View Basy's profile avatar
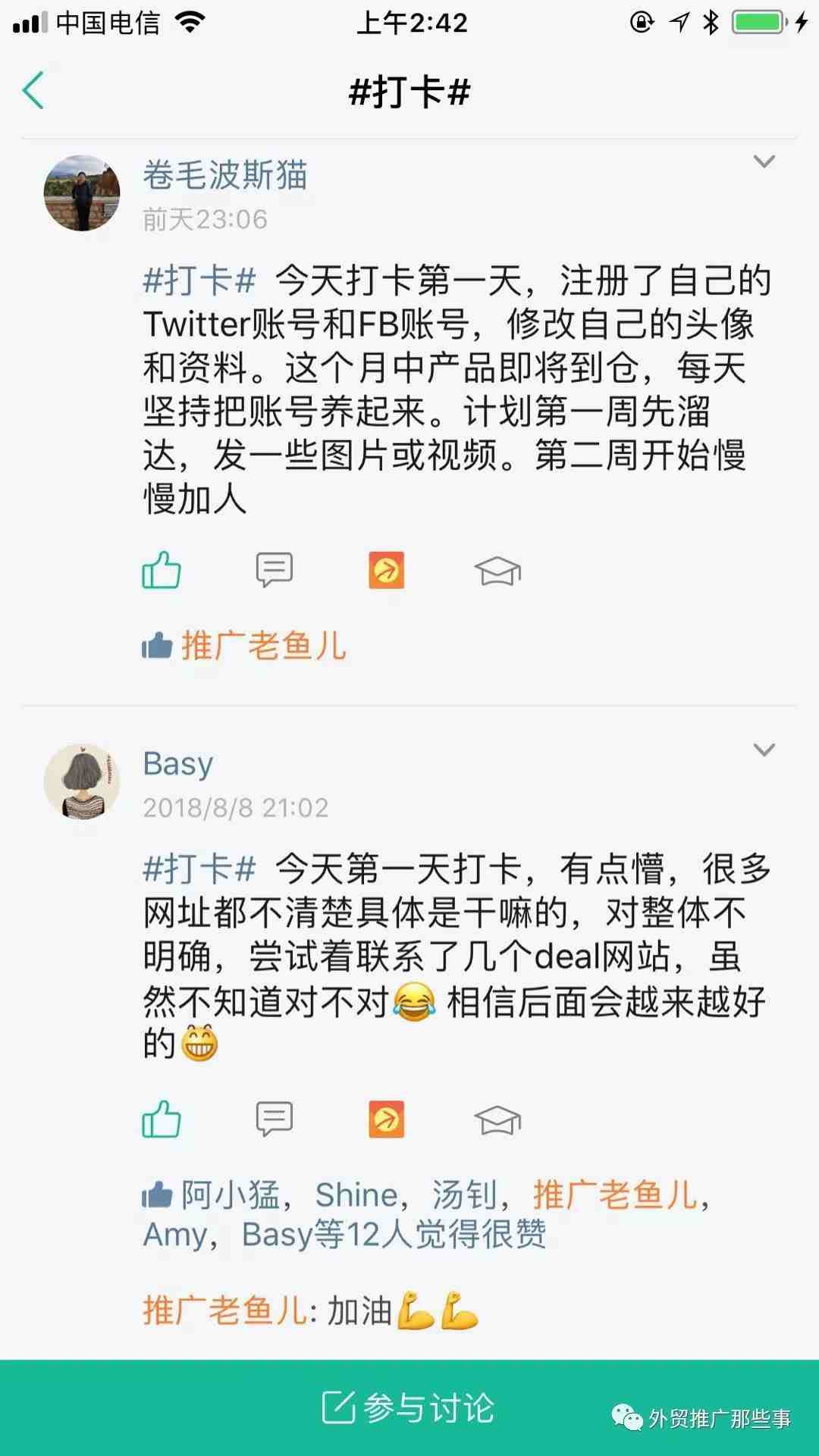 pyautogui.click(x=82, y=781)
